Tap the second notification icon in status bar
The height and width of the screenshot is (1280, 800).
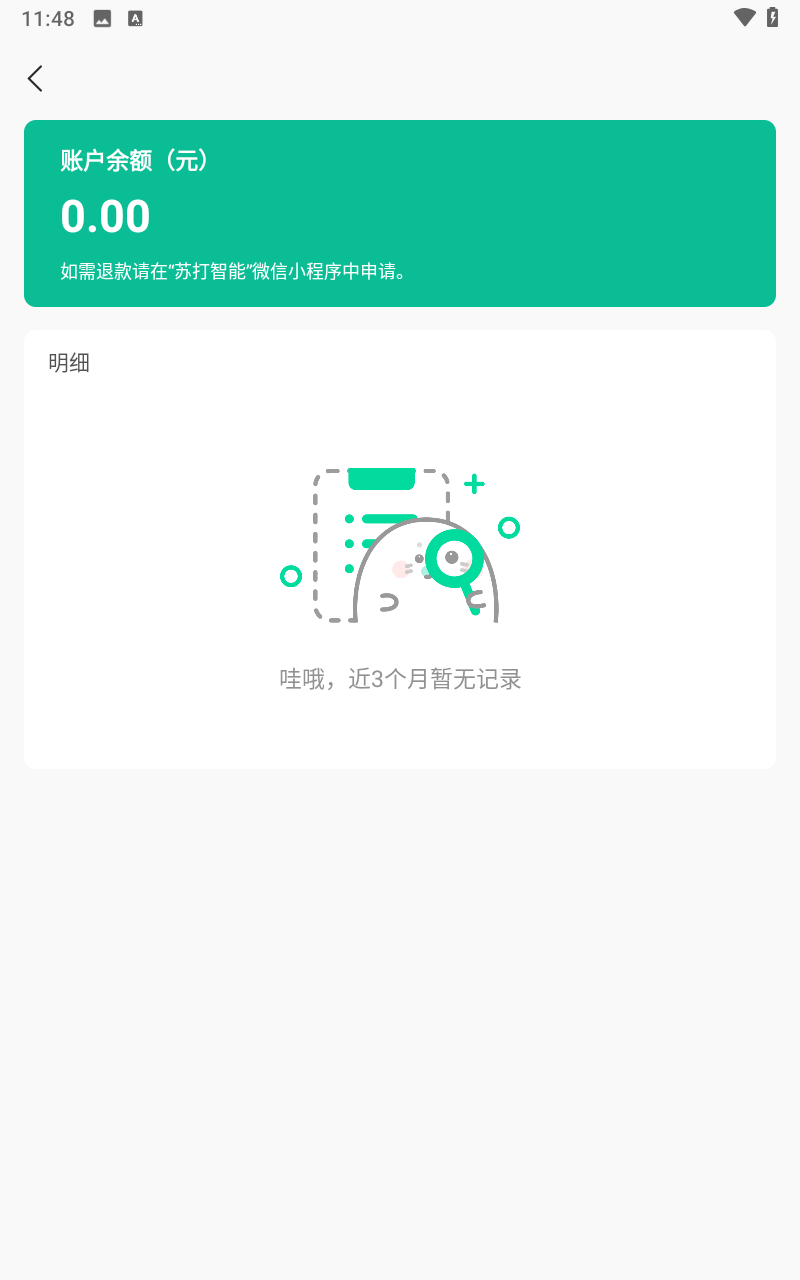point(134,17)
